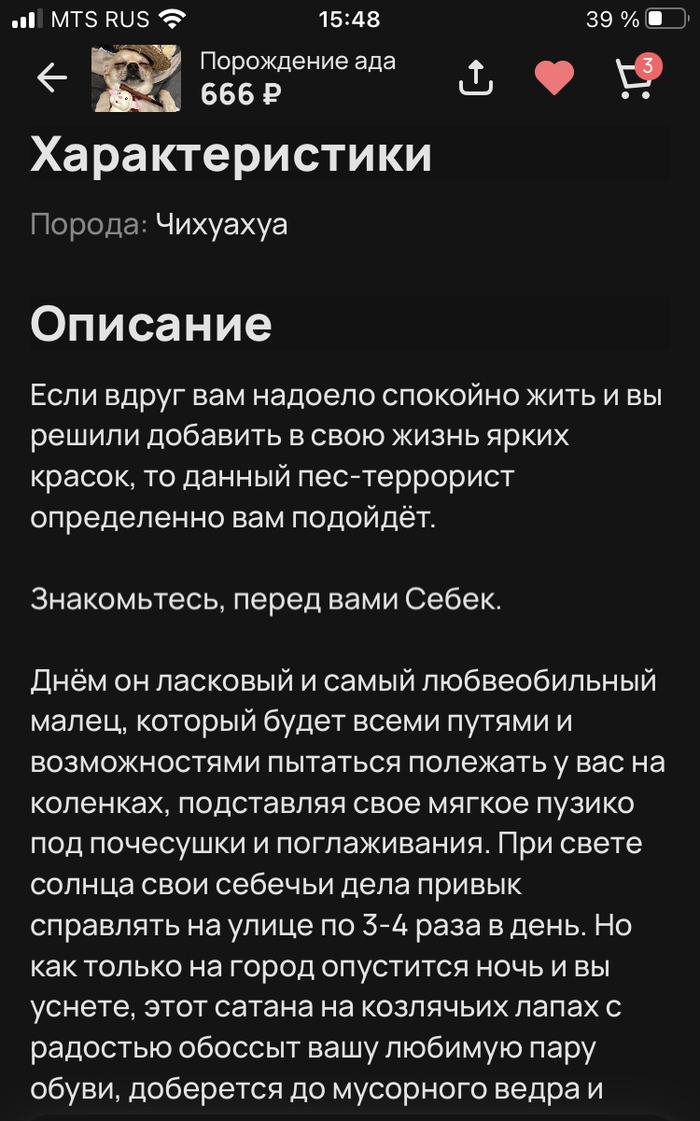Open the dog product thumbnail in header
The width and height of the screenshot is (700, 1121).
(136, 78)
